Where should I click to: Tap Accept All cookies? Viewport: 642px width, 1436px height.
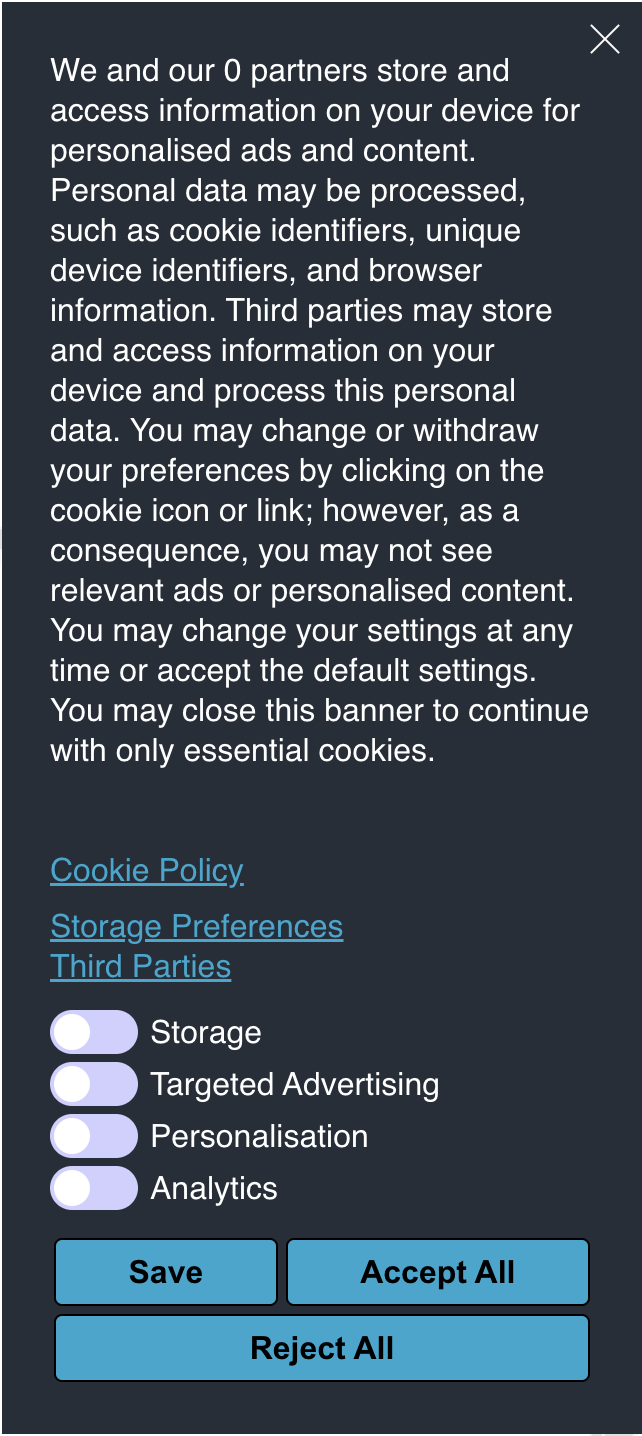pyautogui.click(x=437, y=1272)
